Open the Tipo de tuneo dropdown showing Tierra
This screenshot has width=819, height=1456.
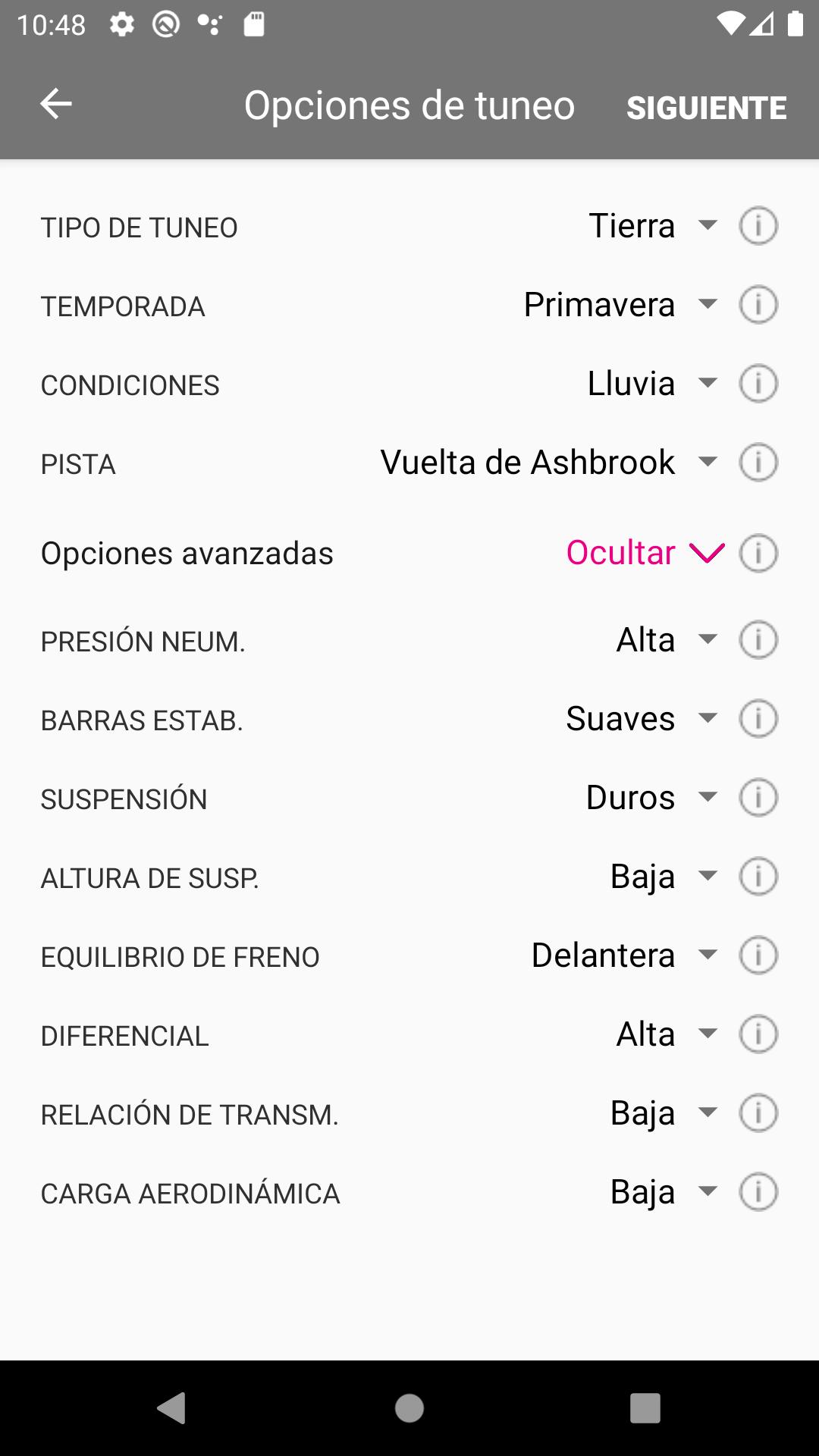652,226
